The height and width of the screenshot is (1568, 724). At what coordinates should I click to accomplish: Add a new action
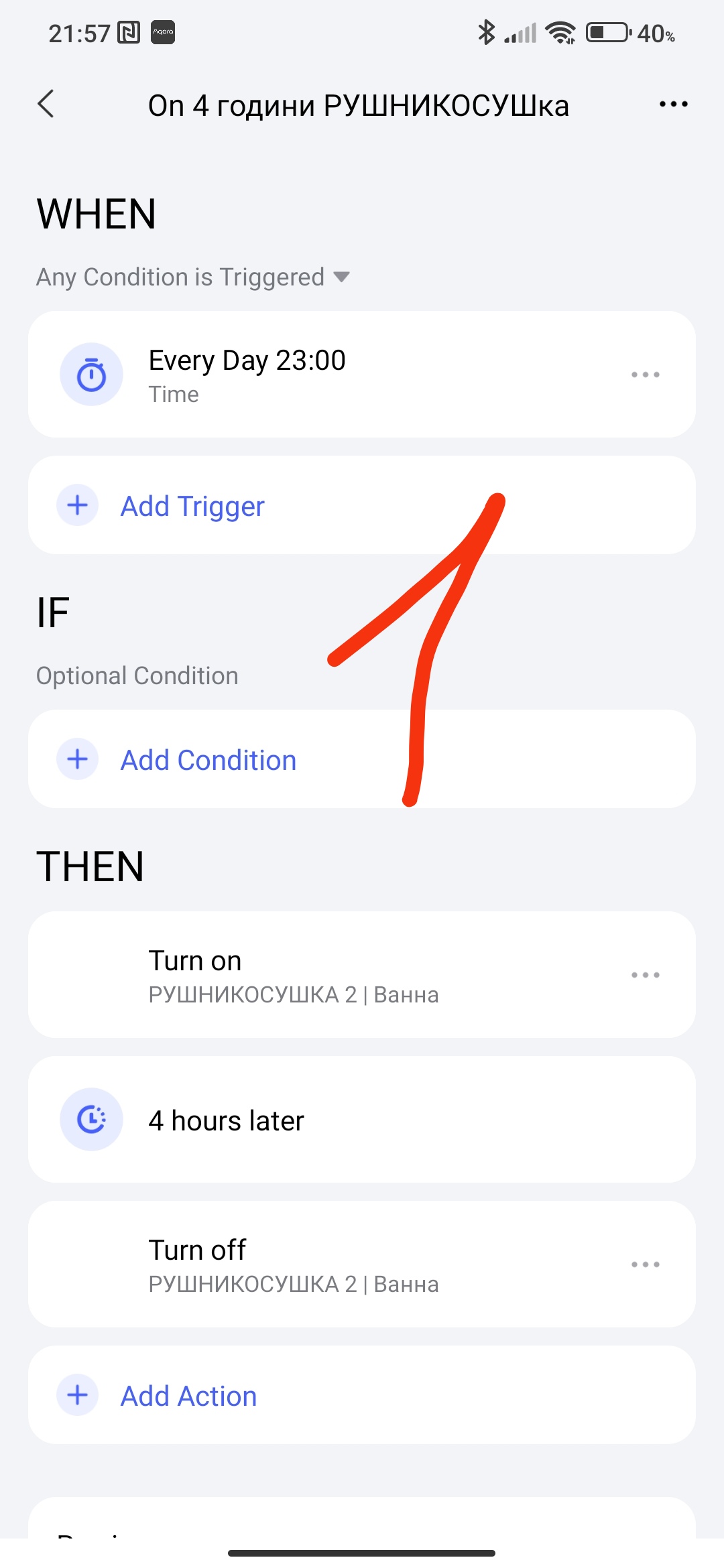click(x=188, y=1396)
